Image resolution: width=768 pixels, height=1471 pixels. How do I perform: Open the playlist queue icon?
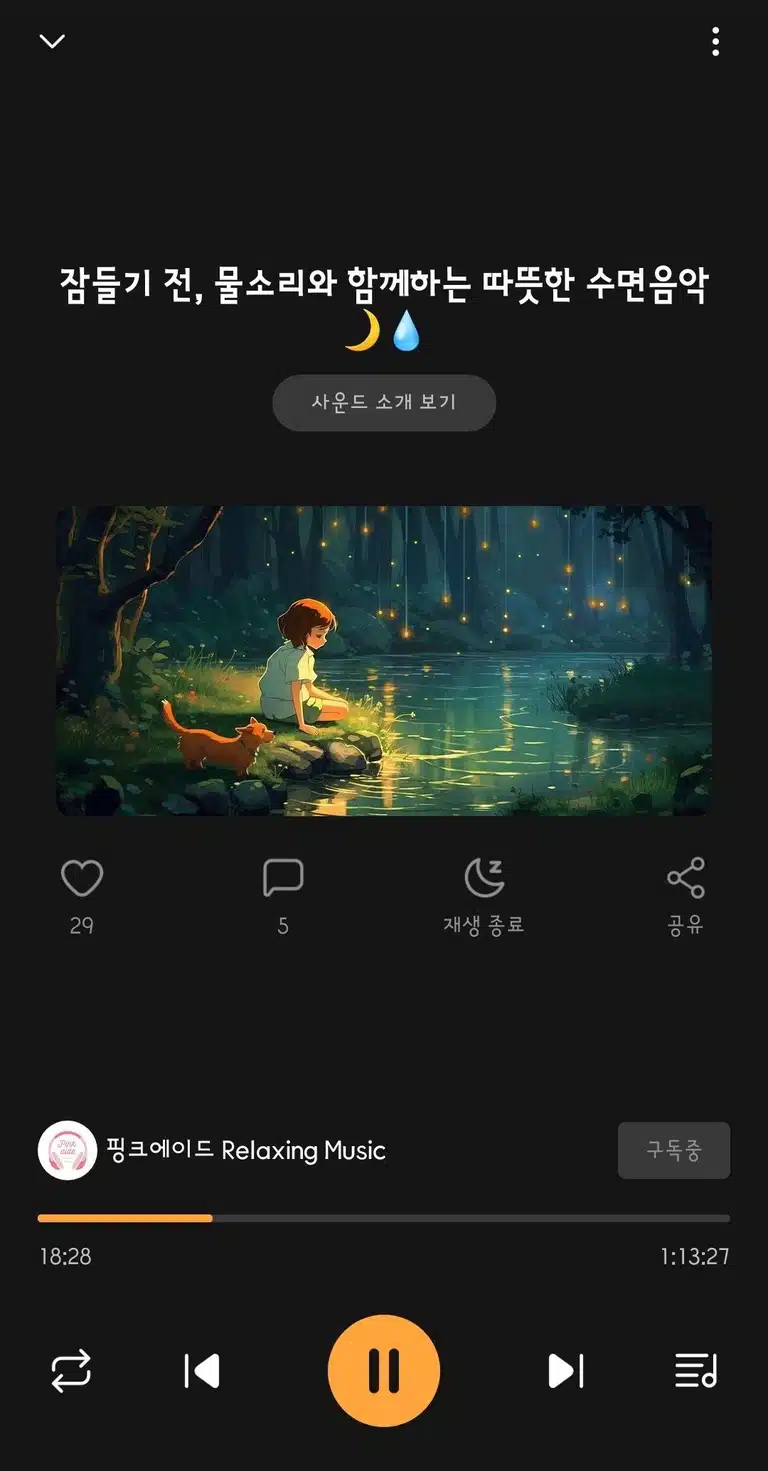[697, 1371]
